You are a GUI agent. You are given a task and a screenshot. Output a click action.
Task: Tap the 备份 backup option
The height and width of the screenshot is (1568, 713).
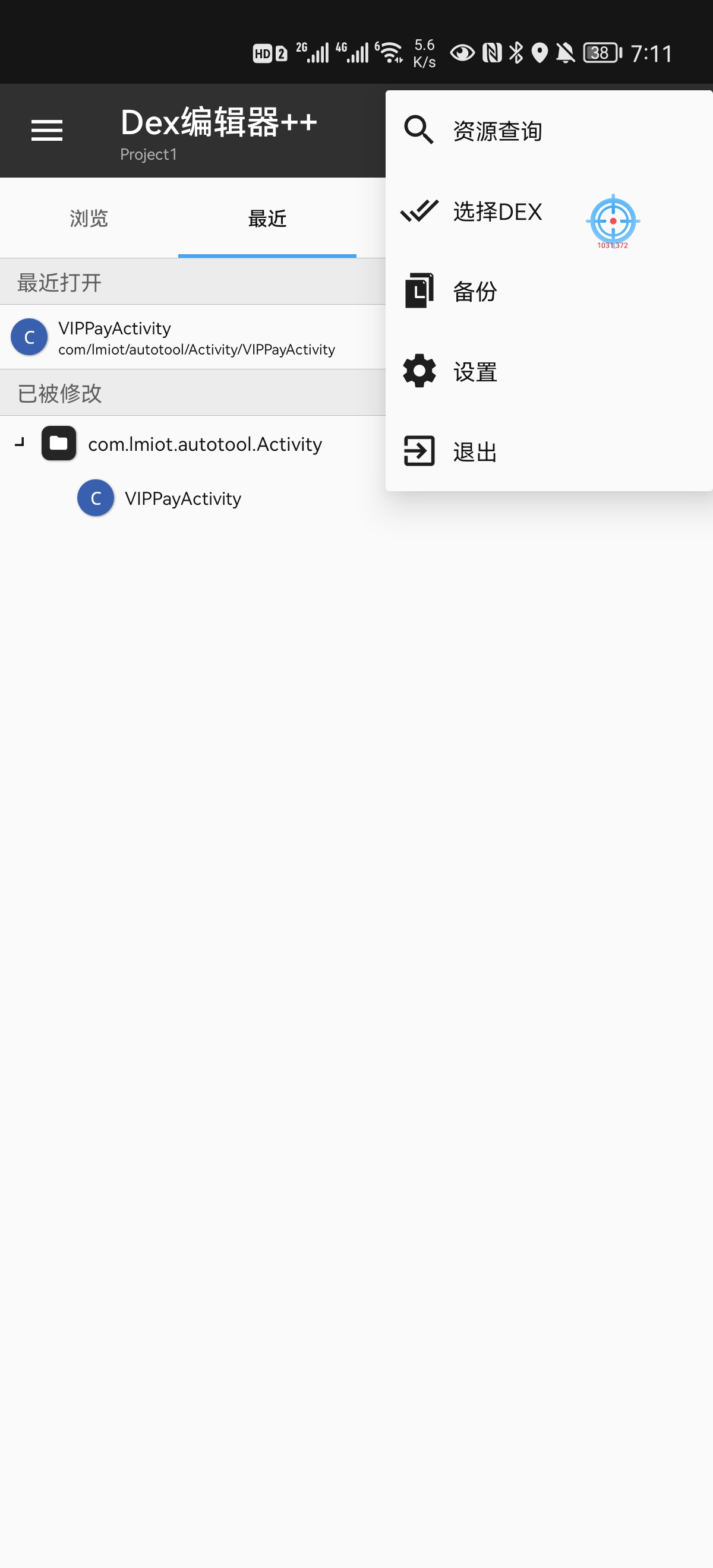475,292
